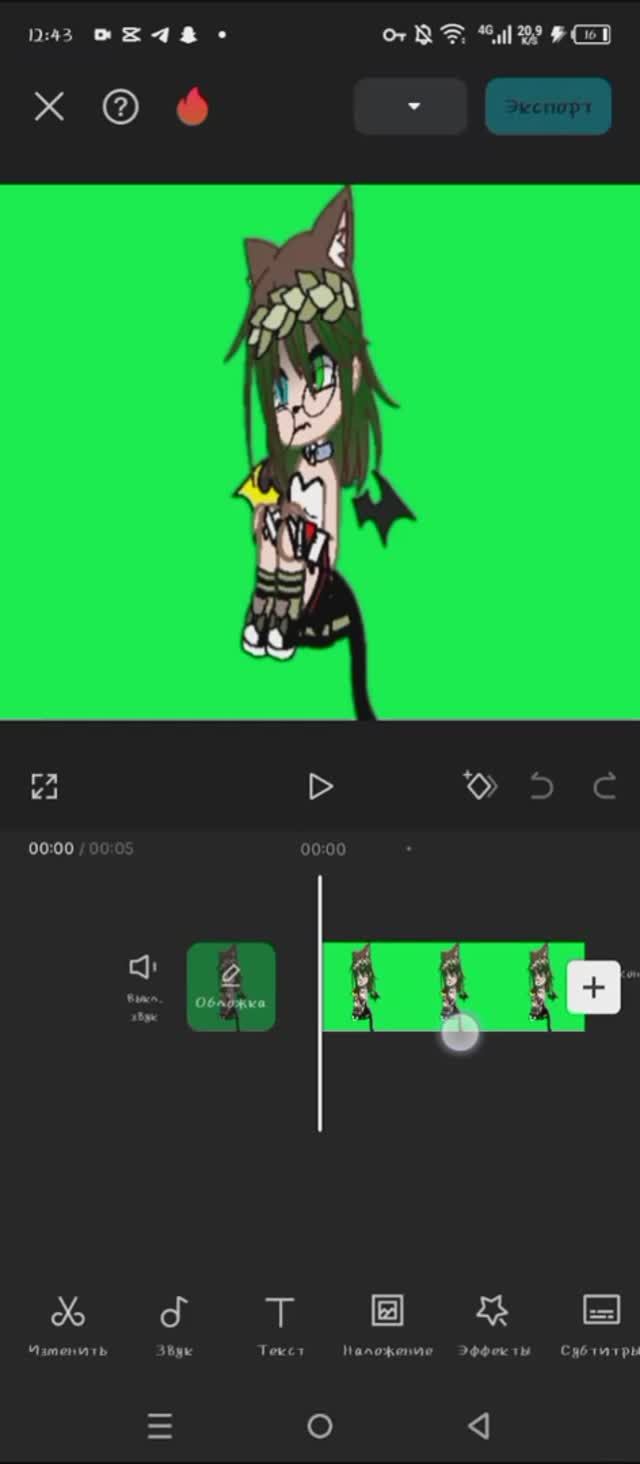Open the Эффекты tool
Image resolution: width=640 pixels, height=1464 pixels.
[493, 1324]
